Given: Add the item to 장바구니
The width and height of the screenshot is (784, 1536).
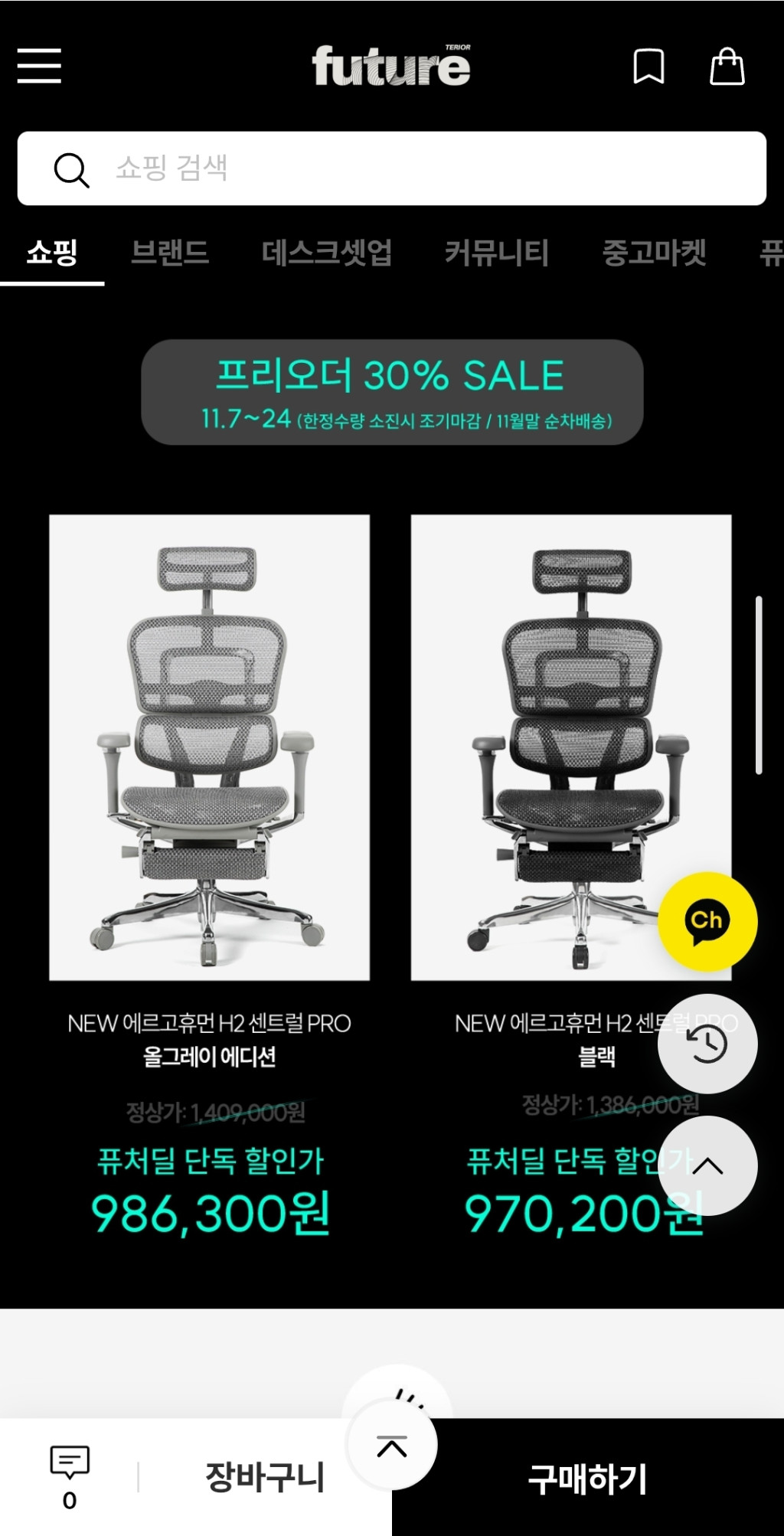Looking at the screenshot, I should coord(265,1478).
